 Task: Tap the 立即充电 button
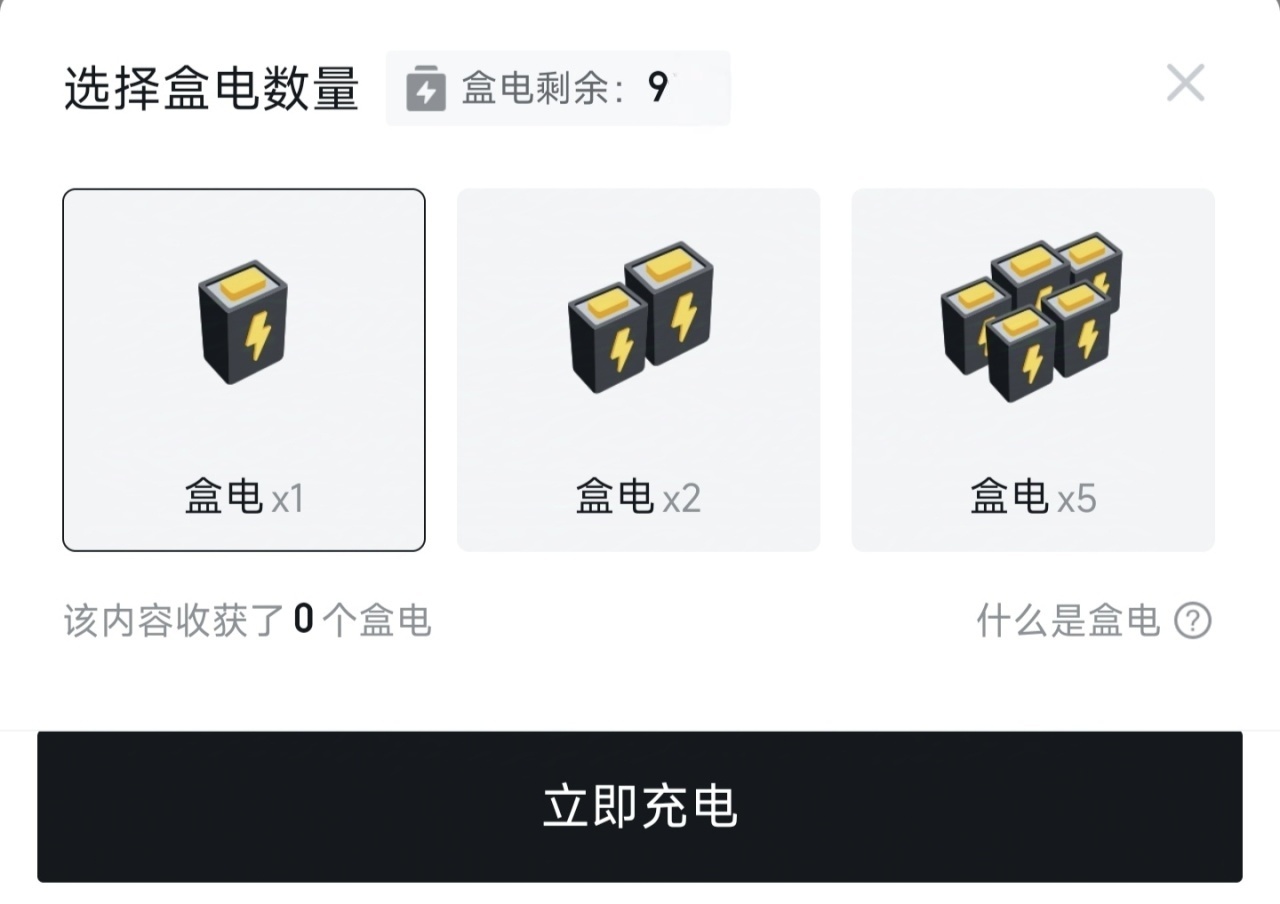pos(640,806)
